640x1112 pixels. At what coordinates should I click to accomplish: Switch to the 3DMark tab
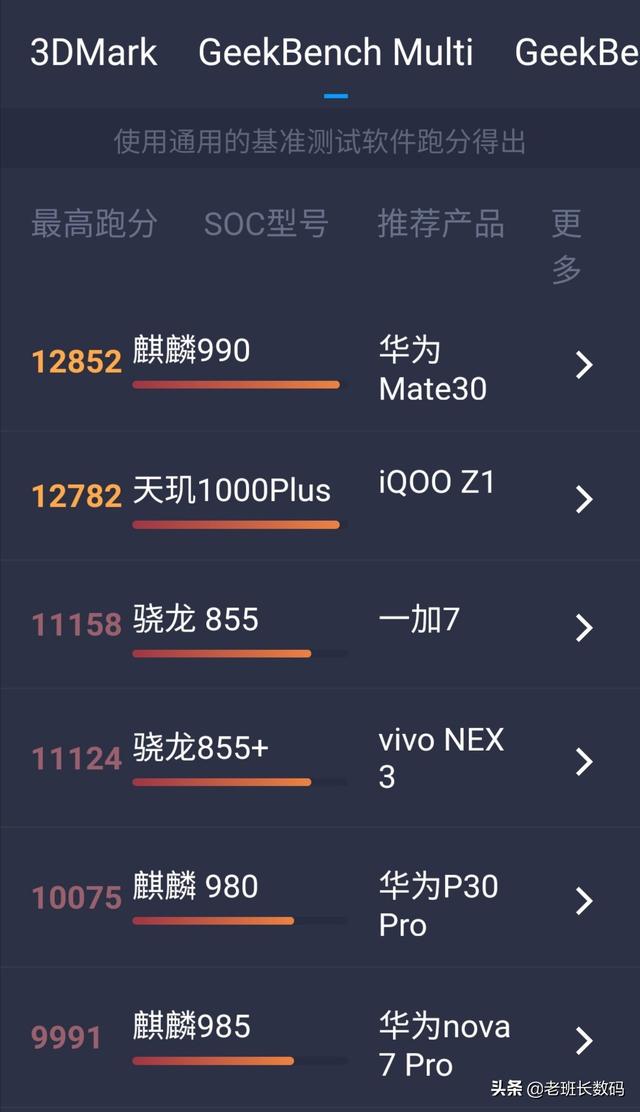pyautogui.click(x=94, y=53)
